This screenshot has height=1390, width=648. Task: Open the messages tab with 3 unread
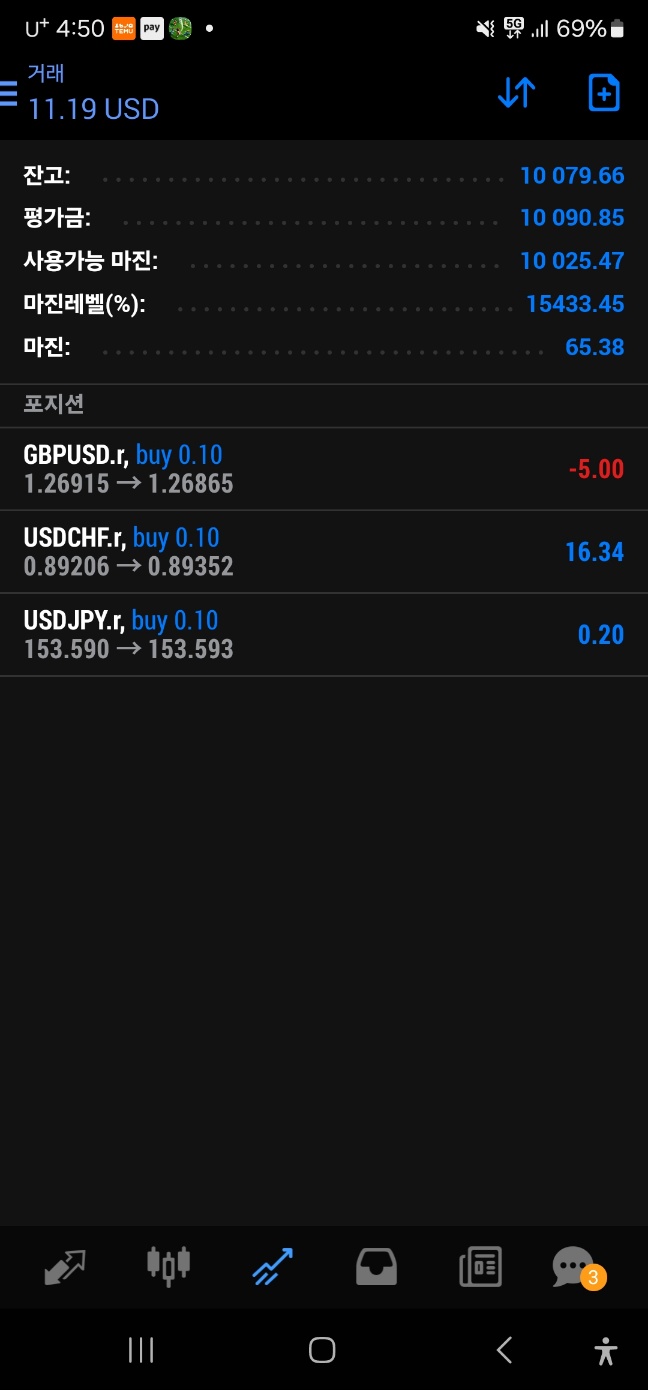point(575,1267)
